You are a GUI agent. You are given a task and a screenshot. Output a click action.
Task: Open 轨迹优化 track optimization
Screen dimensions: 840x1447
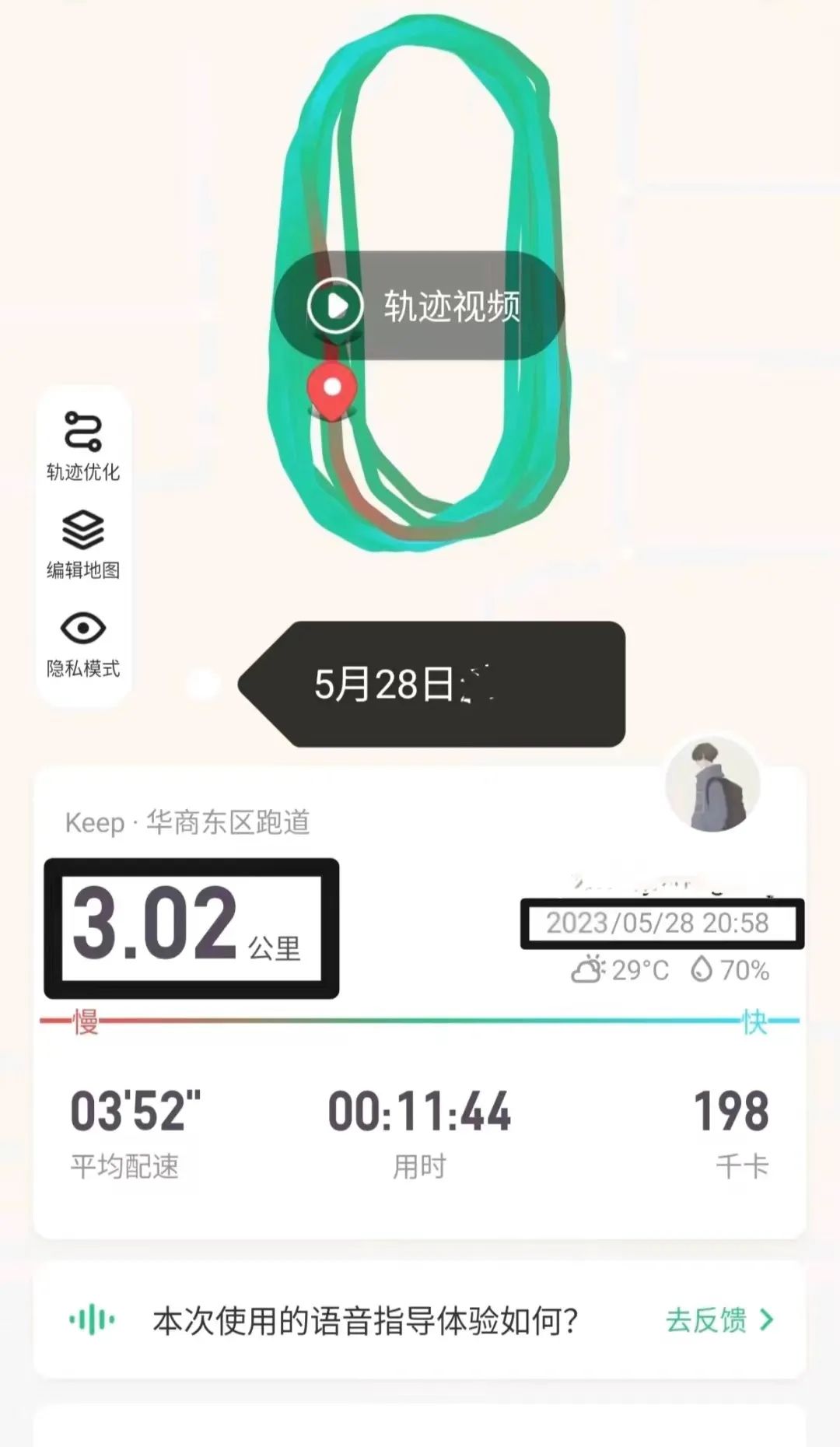click(x=83, y=447)
